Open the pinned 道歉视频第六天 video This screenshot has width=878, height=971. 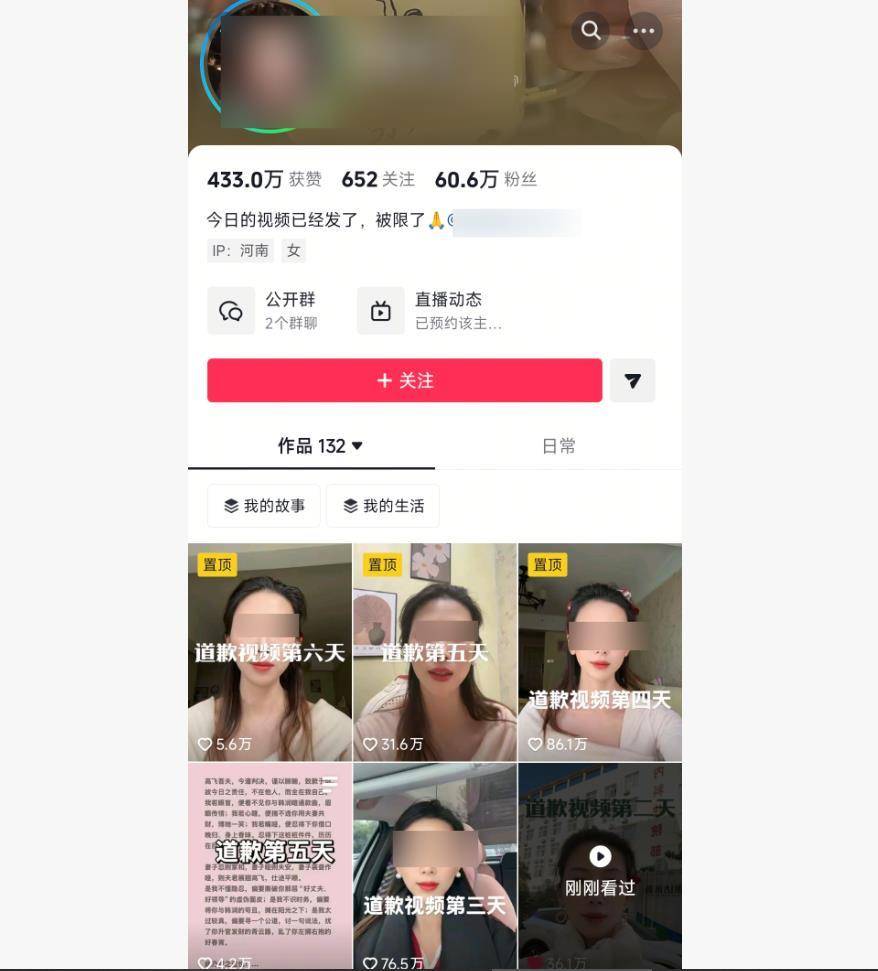(x=269, y=652)
